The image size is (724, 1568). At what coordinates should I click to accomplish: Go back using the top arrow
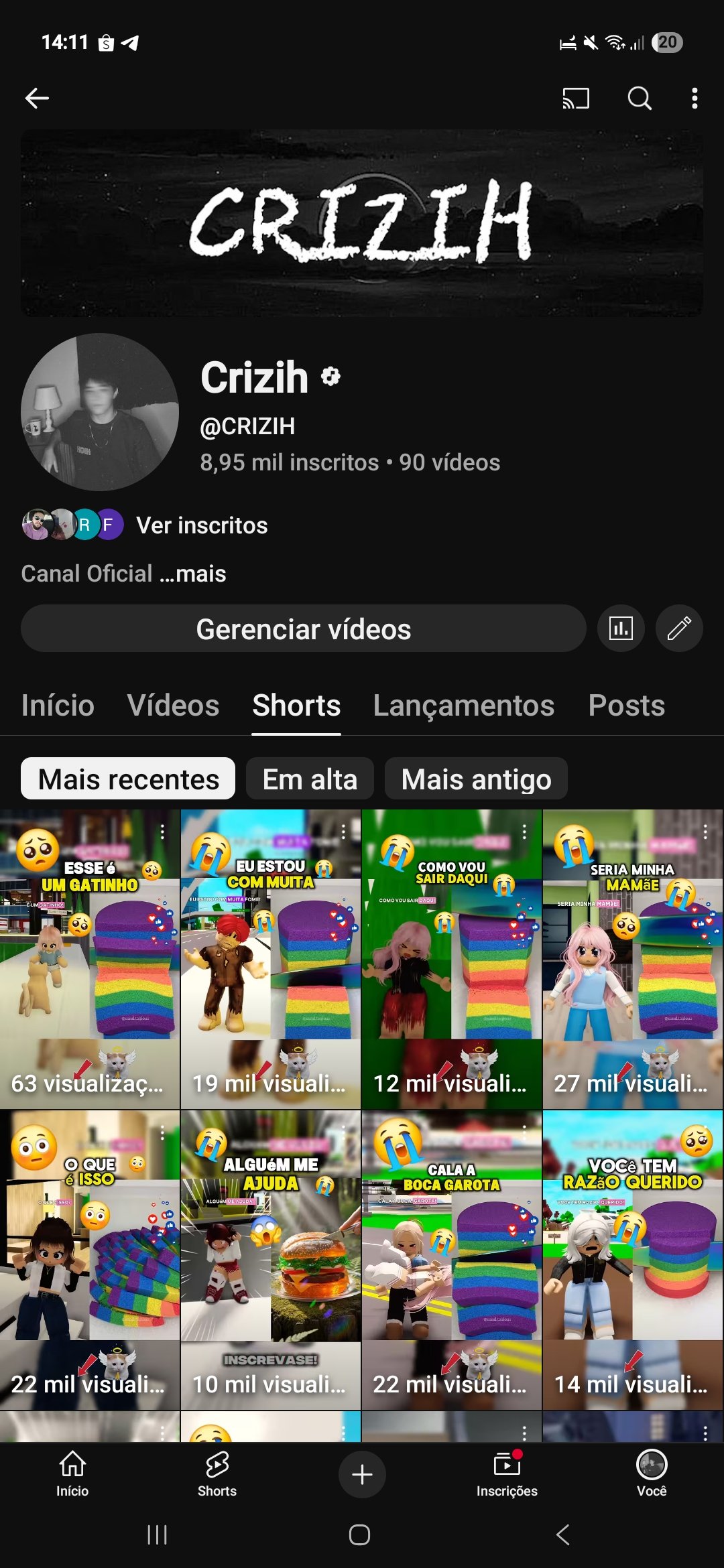point(37,99)
